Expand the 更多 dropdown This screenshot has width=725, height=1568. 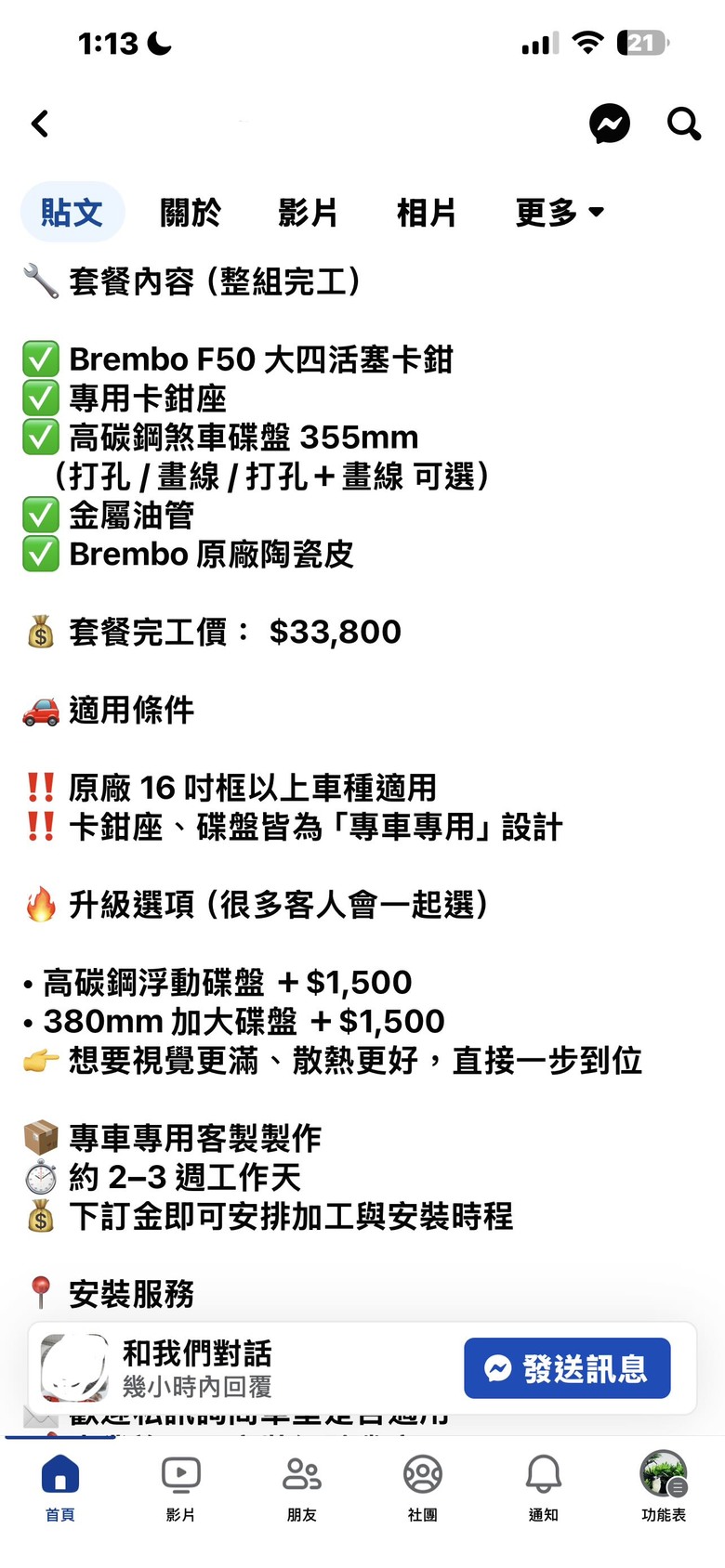pos(560,213)
